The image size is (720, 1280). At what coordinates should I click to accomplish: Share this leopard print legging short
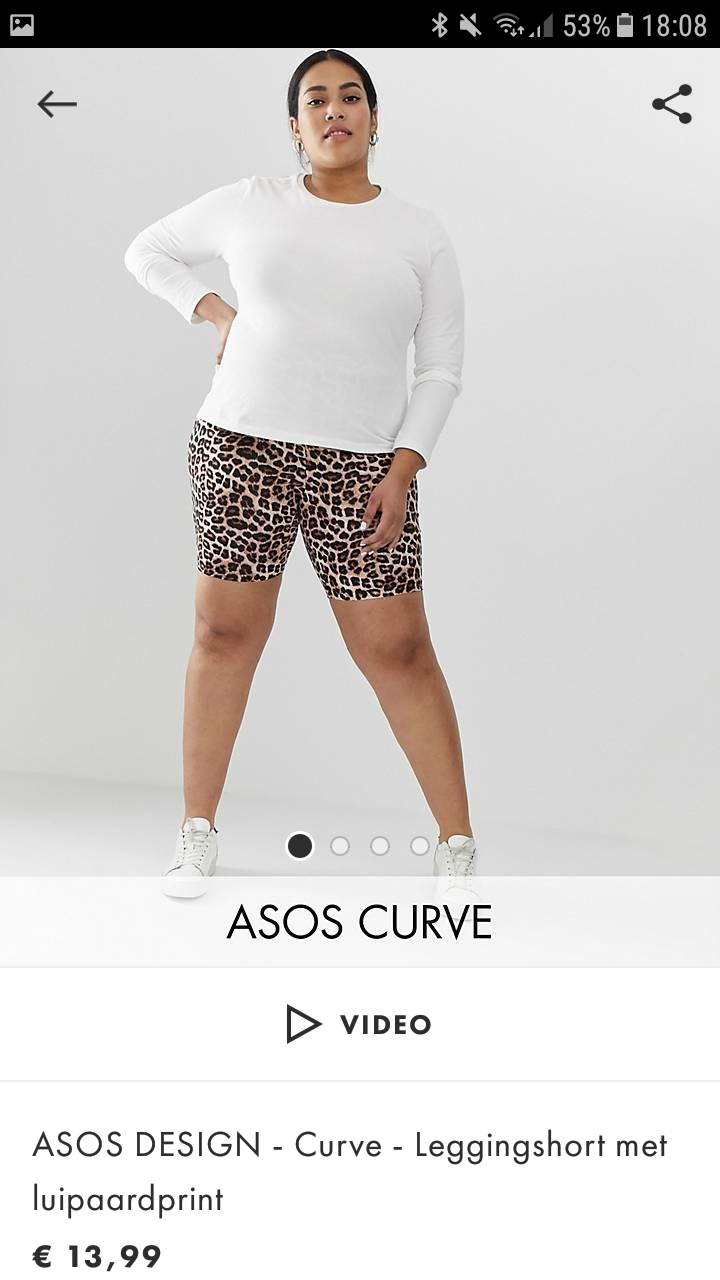(x=672, y=104)
